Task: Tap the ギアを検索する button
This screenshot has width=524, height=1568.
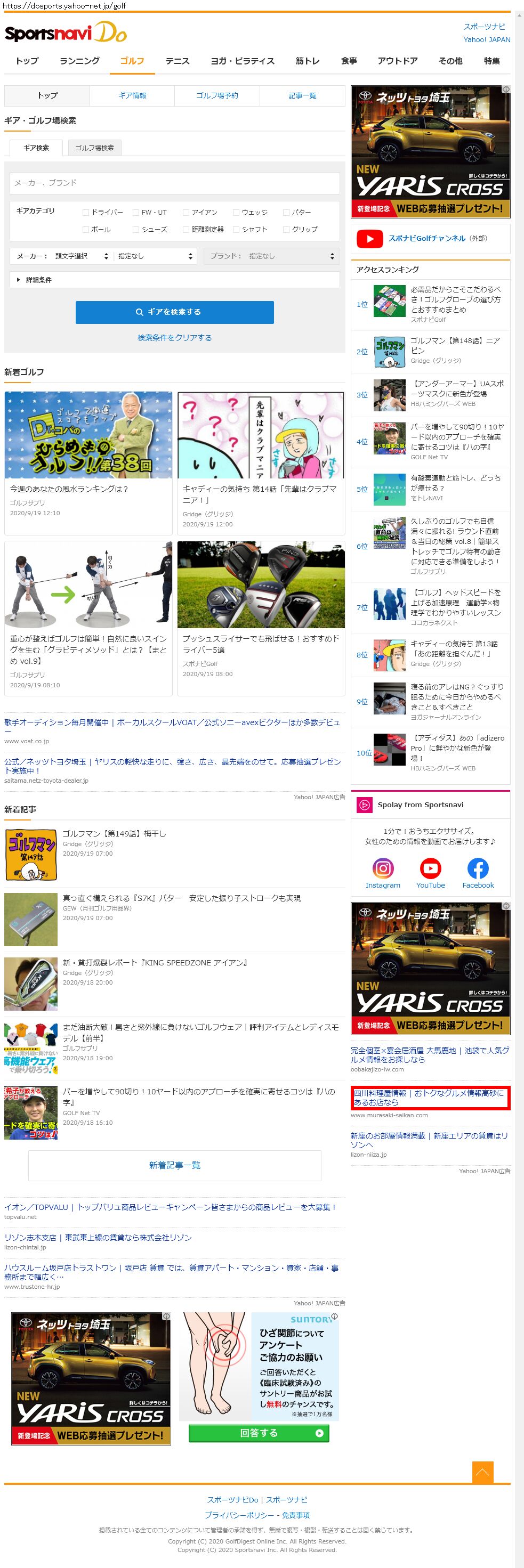Action: pos(174,312)
